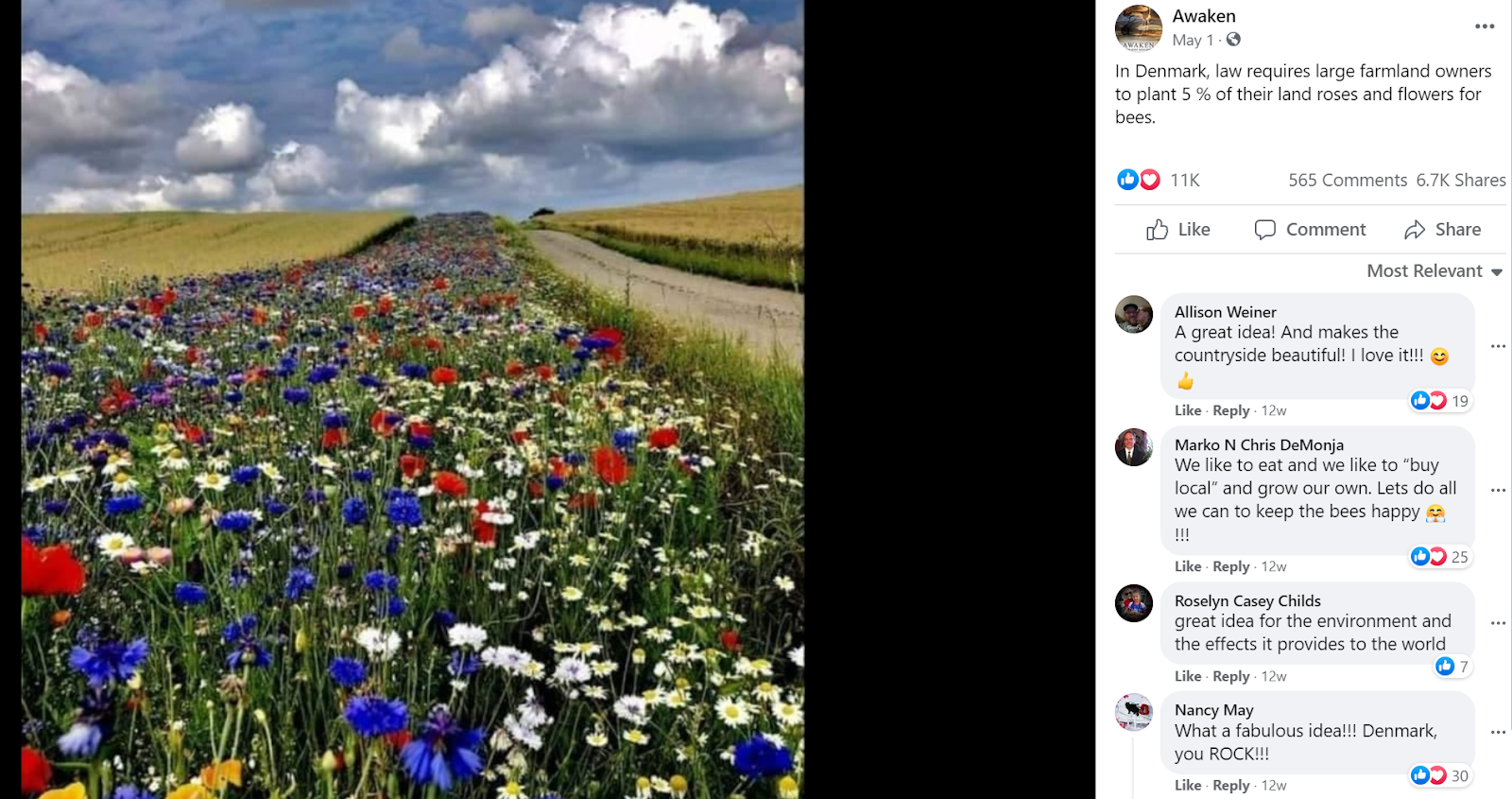Like Nancy May's comment

(1187, 785)
